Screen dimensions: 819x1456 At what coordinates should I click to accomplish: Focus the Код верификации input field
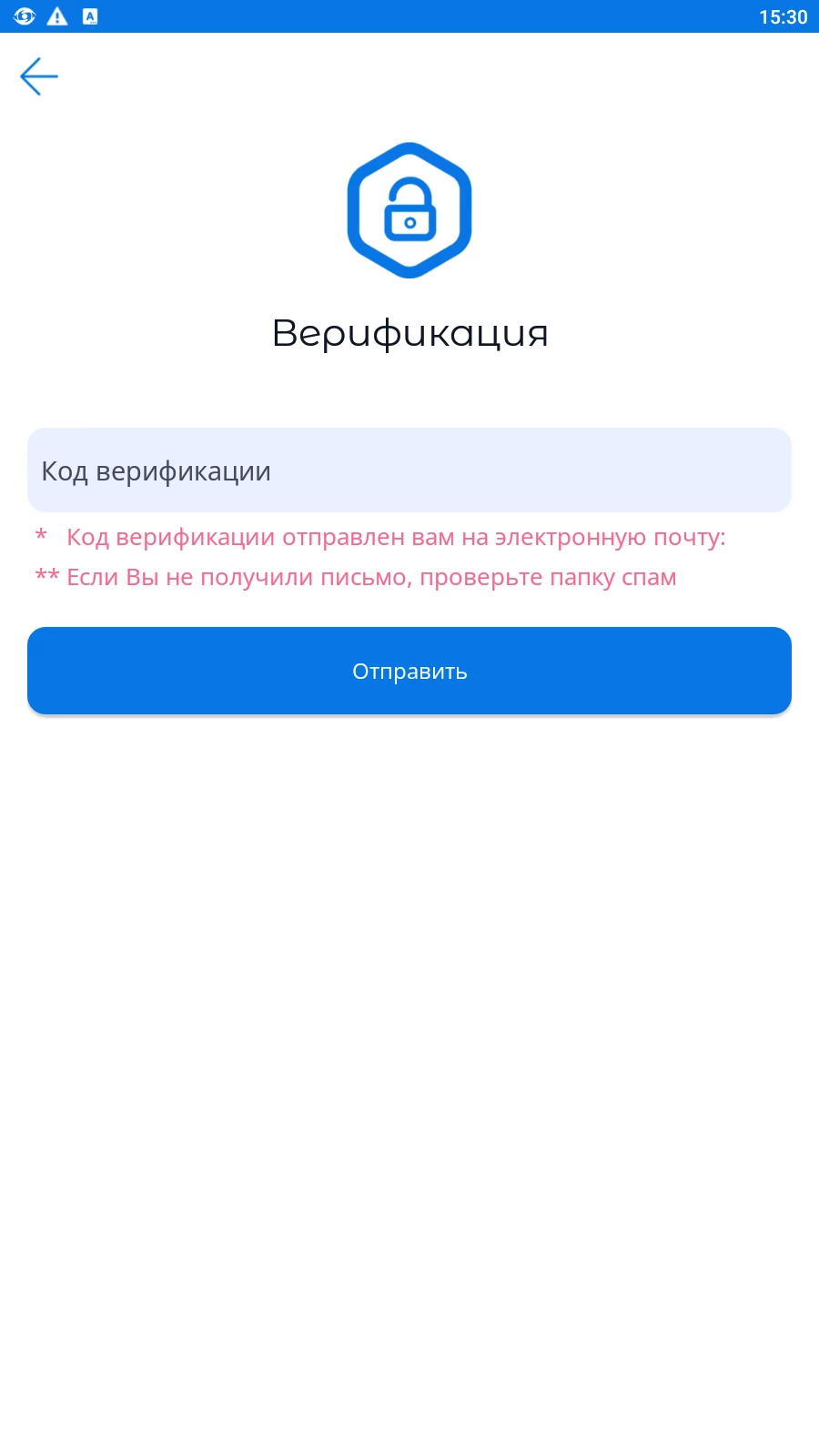[409, 470]
